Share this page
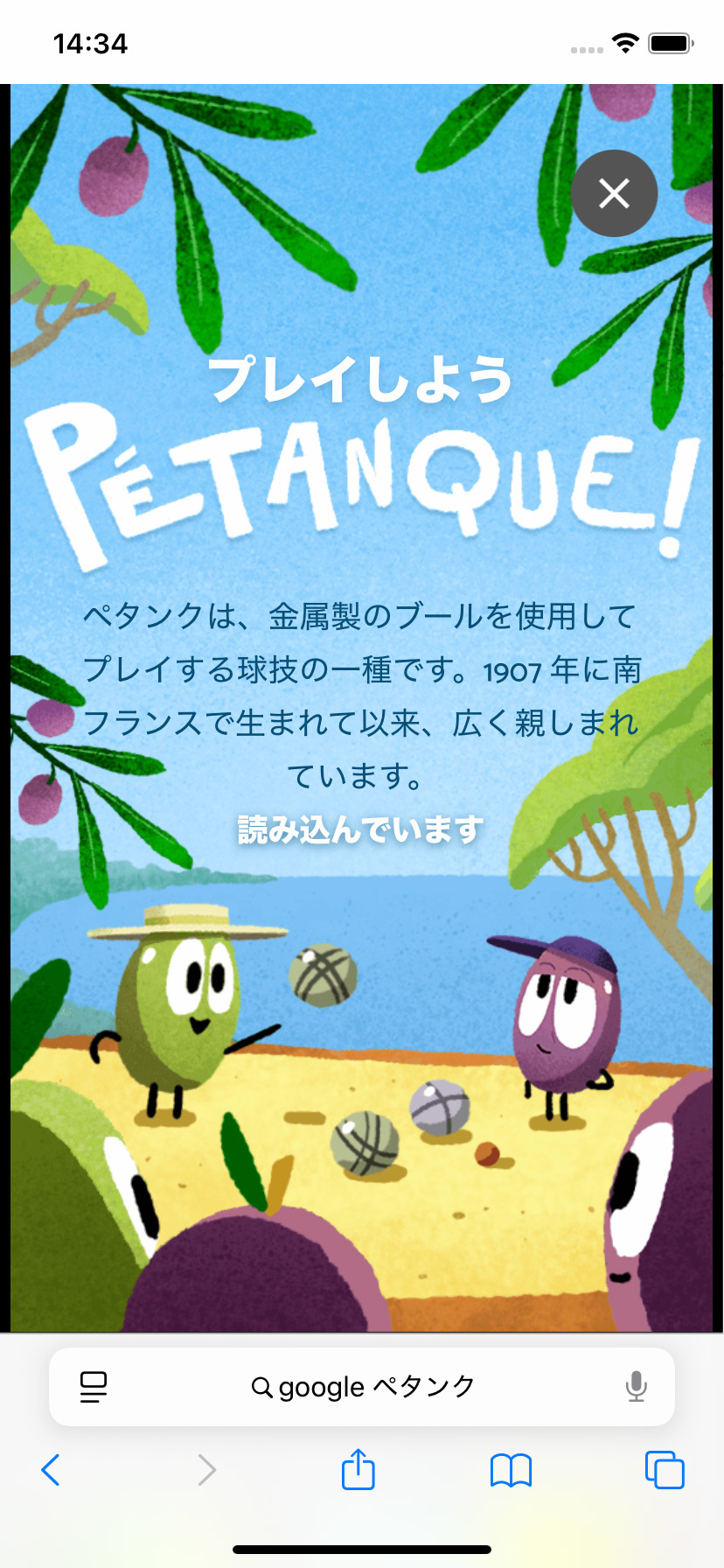The width and height of the screenshot is (724, 1568). 358,1470
